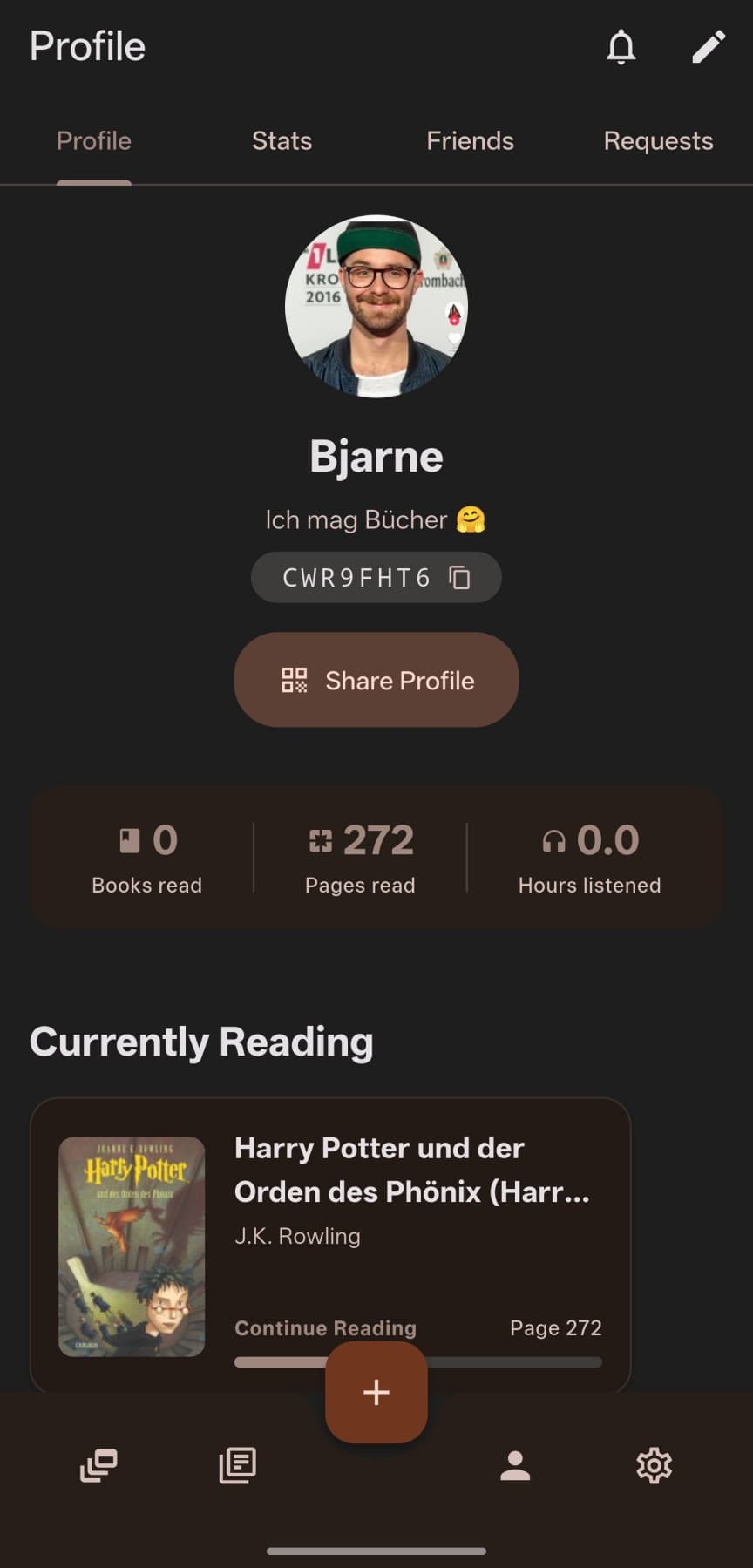Click the QR code icon on Share Profile
753x1568 pixels.
coord(295,680)
